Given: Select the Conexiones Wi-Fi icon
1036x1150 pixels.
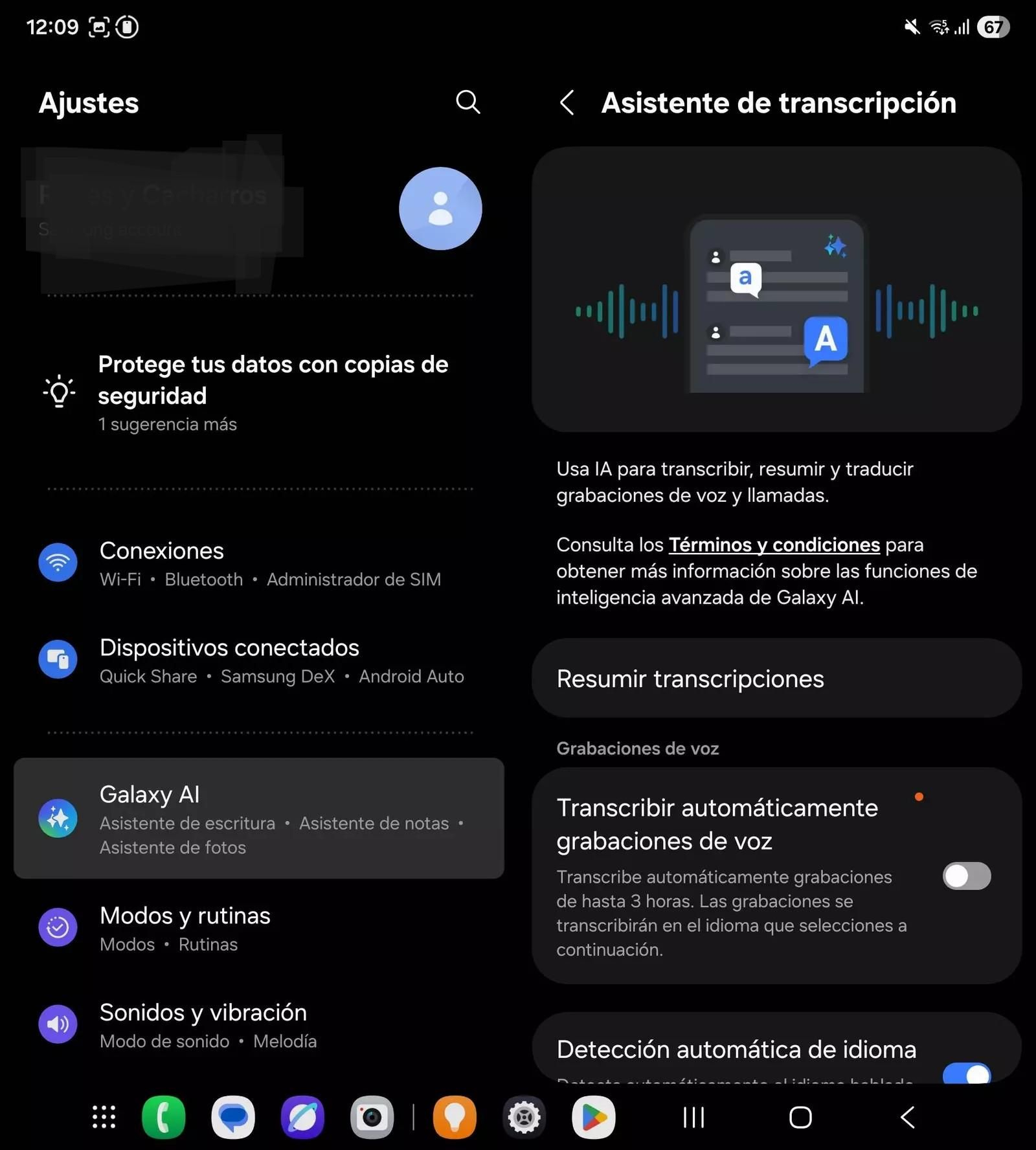Looking at the screenshot, I should 58,563.
